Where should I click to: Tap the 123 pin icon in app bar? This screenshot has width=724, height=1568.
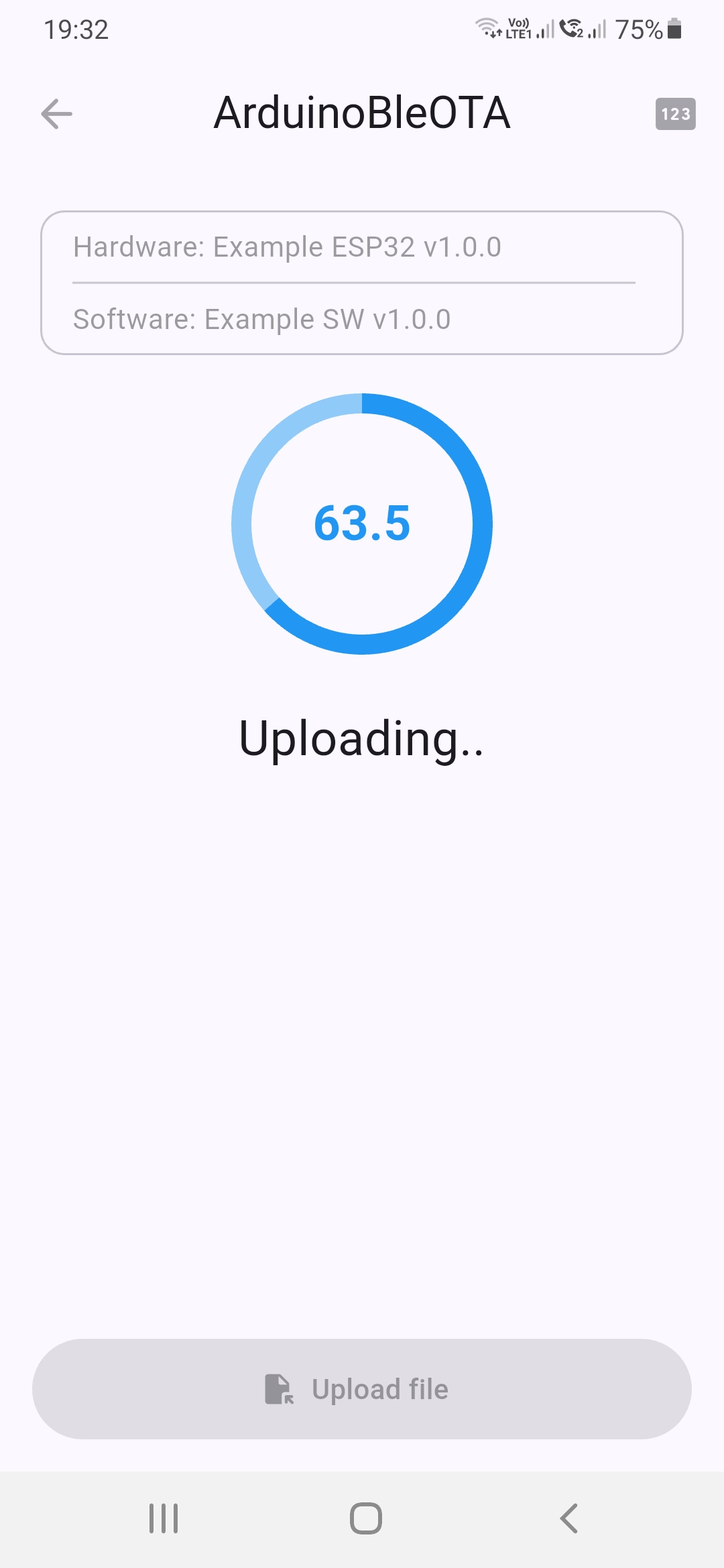pyautogui.click(x=675, y=114)
